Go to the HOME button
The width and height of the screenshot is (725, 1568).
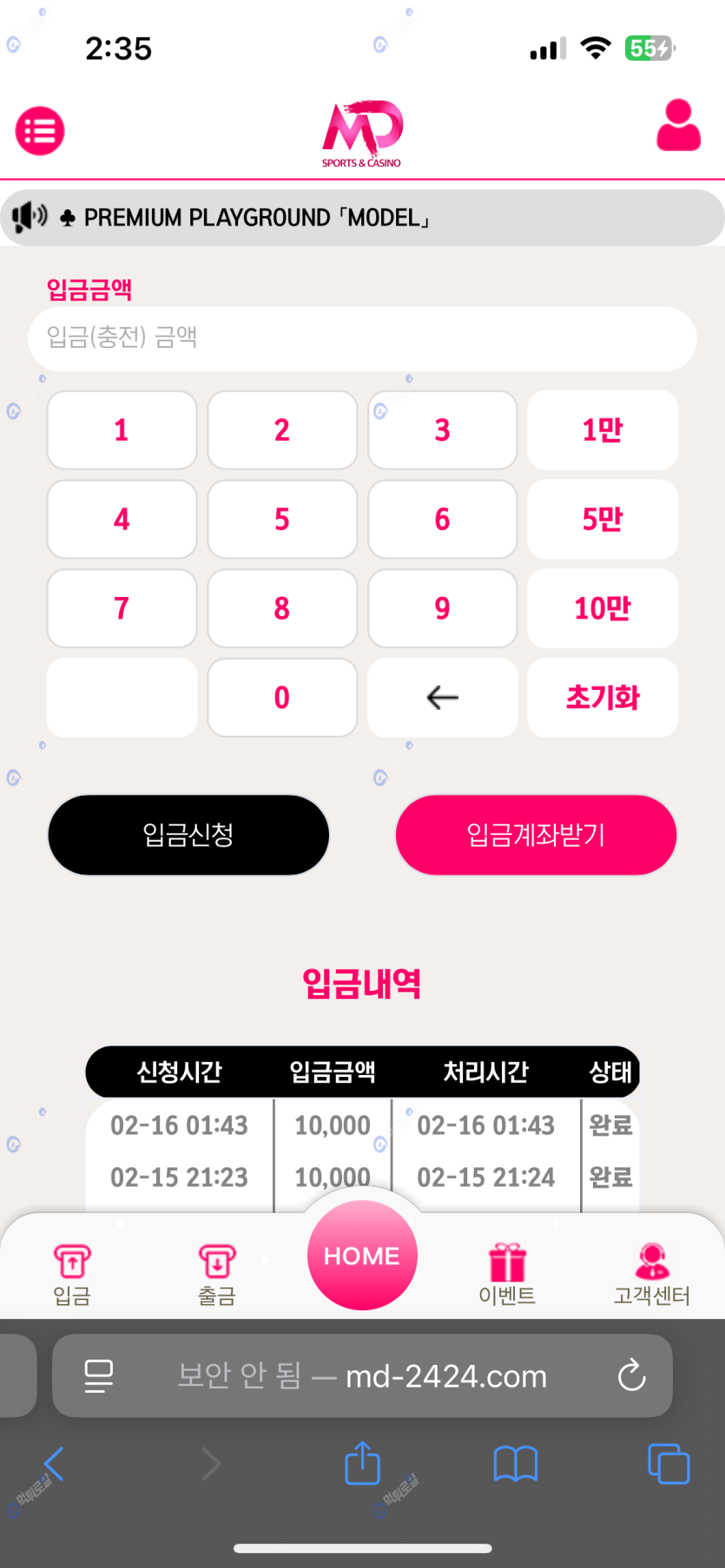coord(362,1256)
